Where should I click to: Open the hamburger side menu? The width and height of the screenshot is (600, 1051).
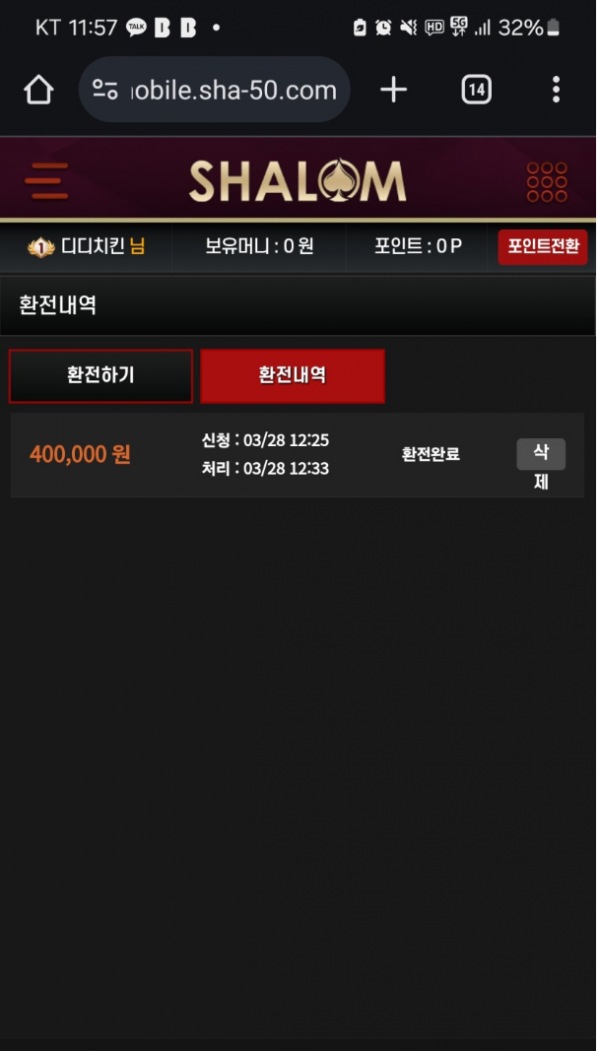coord(46,181)
